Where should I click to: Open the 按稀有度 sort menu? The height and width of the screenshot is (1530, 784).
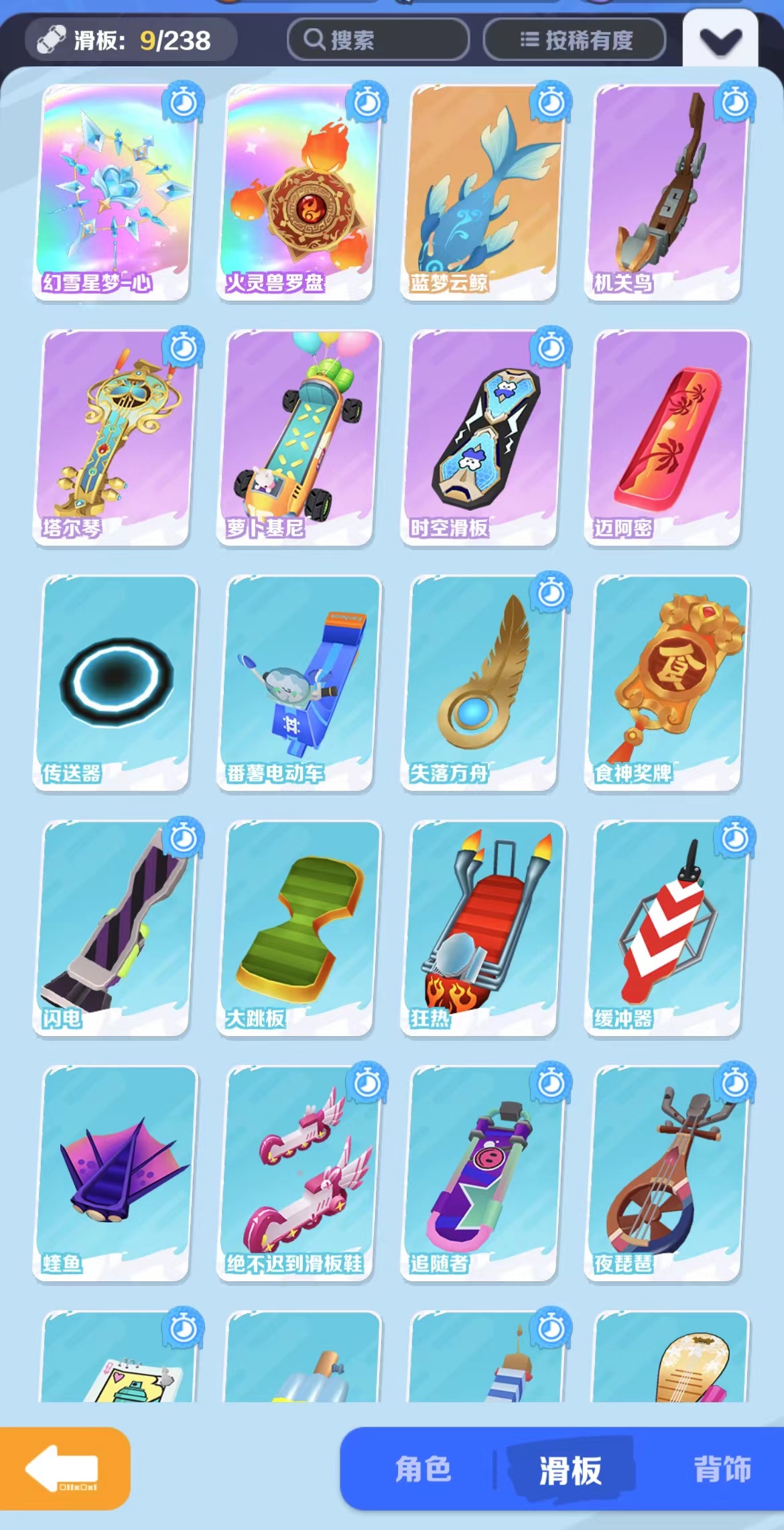(574, 40)
